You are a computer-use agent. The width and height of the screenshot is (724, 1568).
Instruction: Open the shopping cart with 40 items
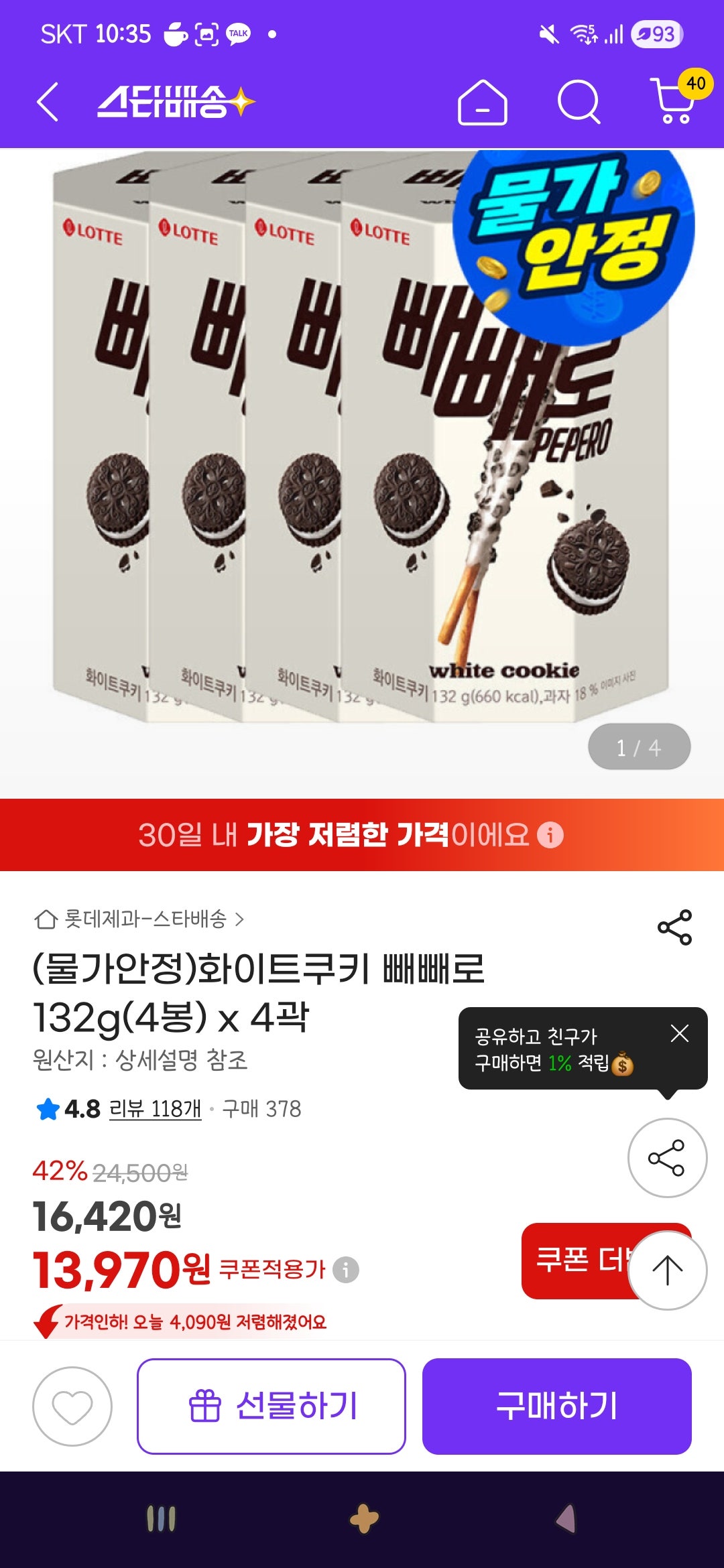[x=672, y=103]
